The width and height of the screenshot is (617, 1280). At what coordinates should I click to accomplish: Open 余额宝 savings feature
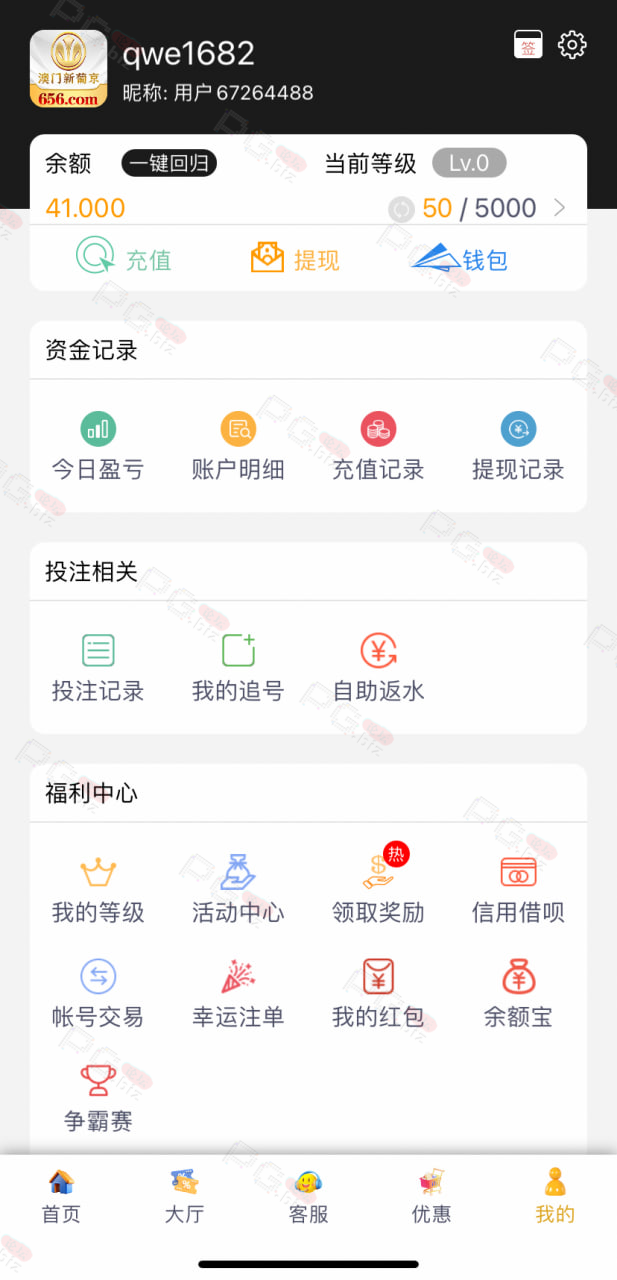pos(518,994)
